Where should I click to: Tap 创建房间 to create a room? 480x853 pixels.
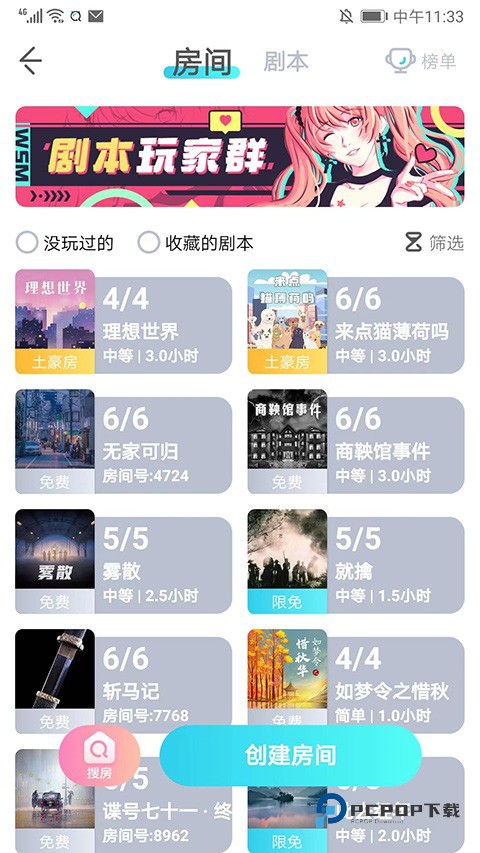click(x=291, y=755)
